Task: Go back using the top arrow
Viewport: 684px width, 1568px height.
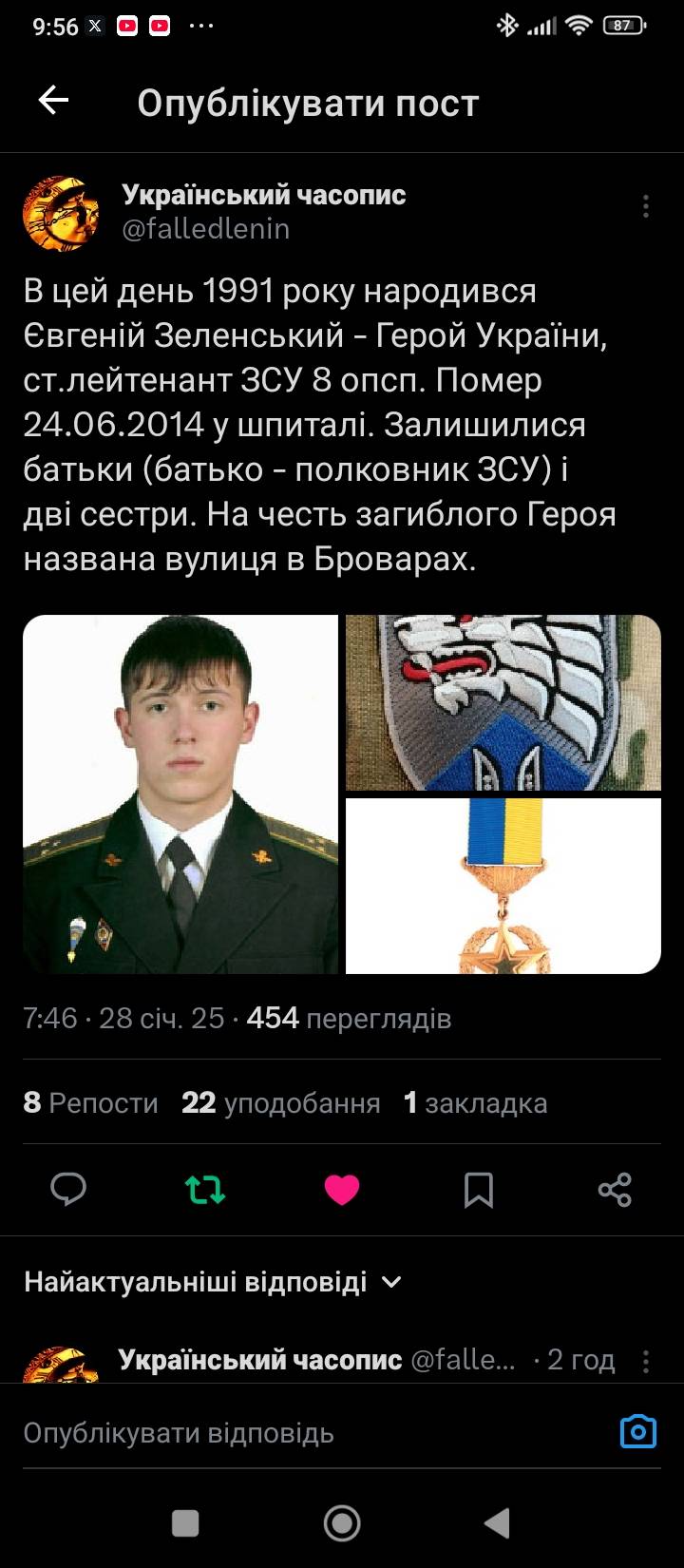Action: (54, 101)
